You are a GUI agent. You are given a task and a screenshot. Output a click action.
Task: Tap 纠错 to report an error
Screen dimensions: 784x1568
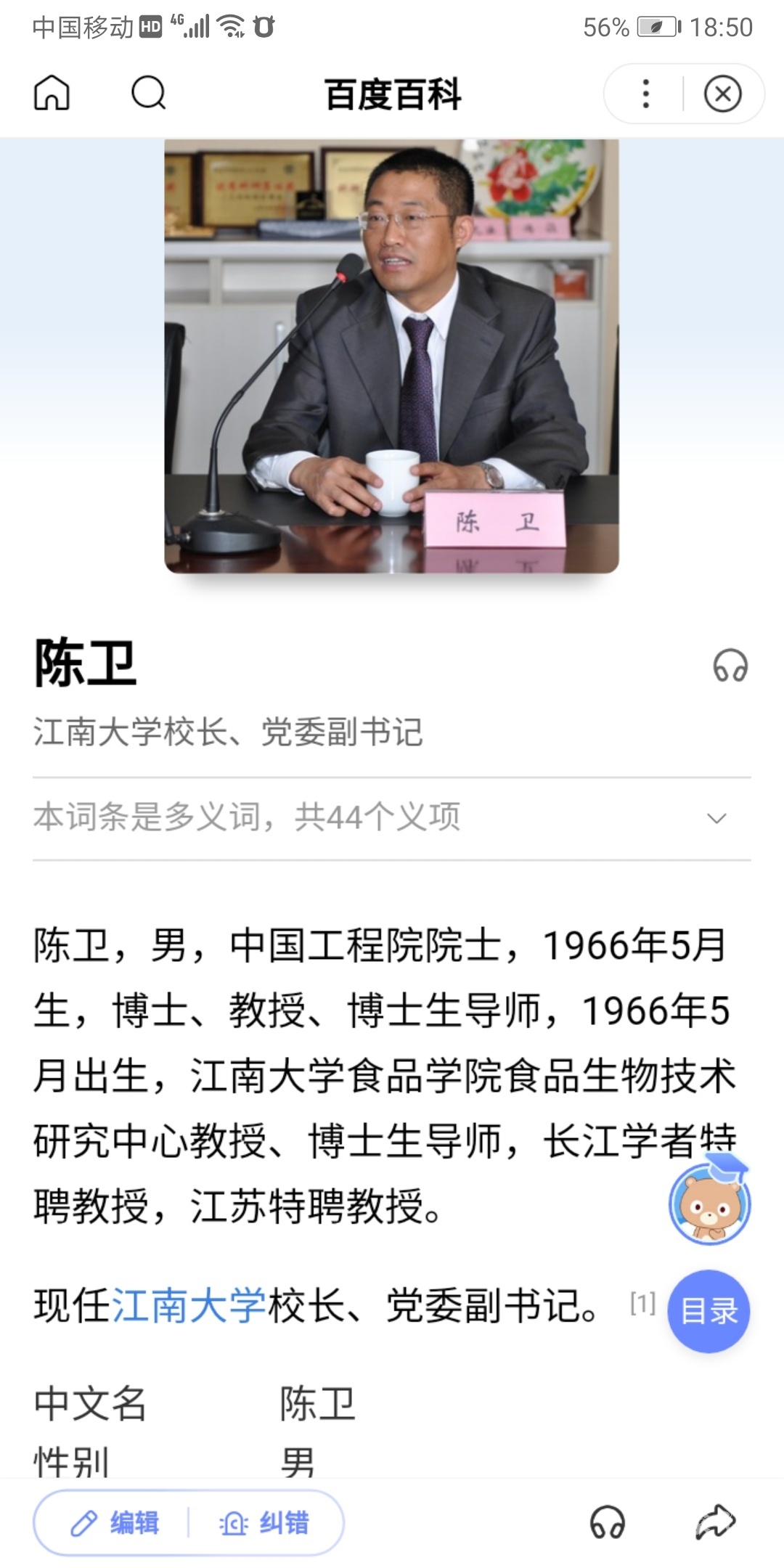click(265, 1522)
